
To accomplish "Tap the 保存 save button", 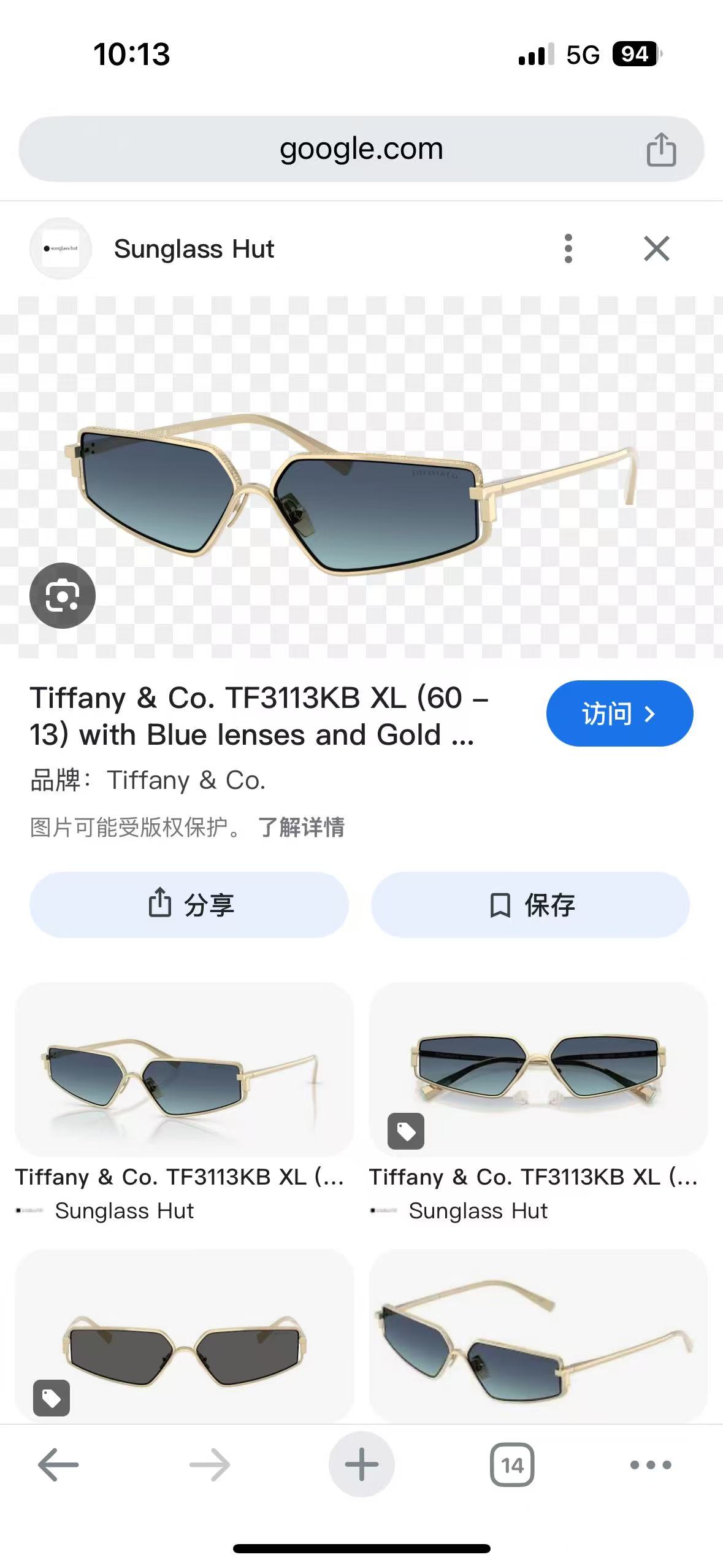I will [x=530, y=904].
